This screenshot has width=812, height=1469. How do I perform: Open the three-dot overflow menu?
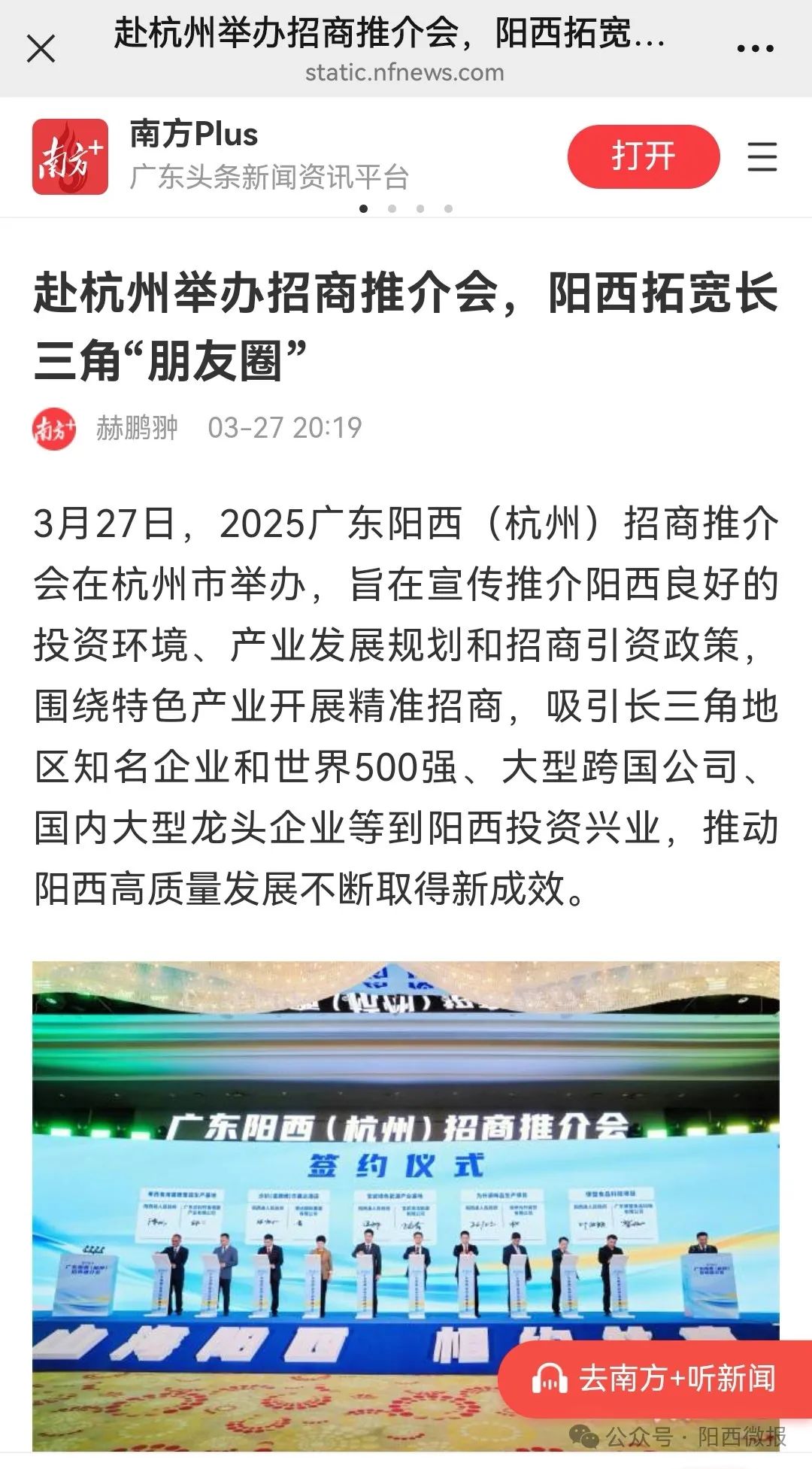(x=755, y=49)
